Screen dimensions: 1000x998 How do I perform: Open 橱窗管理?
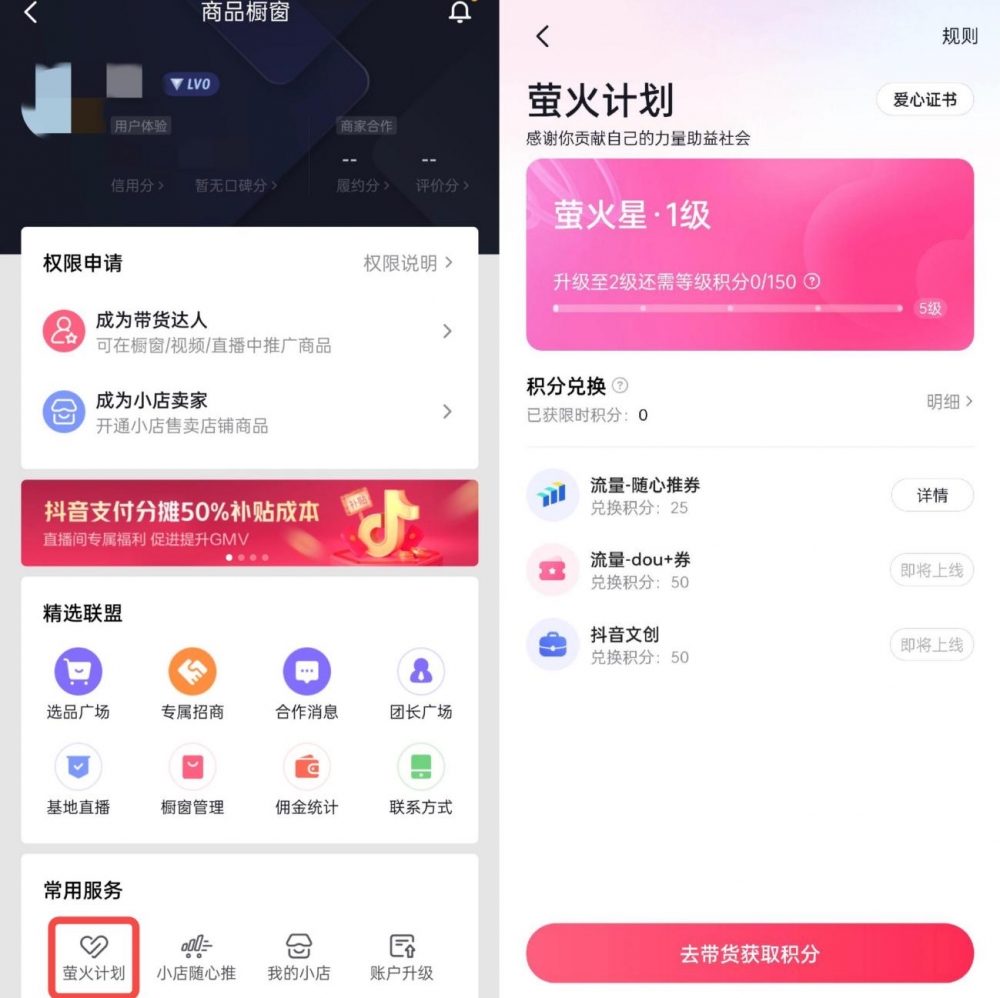192,781
